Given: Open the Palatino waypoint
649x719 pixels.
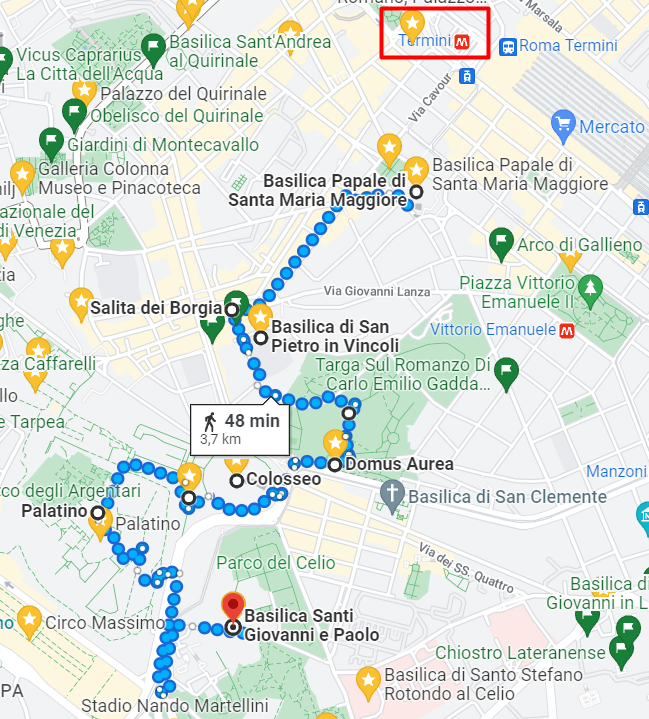Looking at the screenshot, I should click(x=97, y=513).
